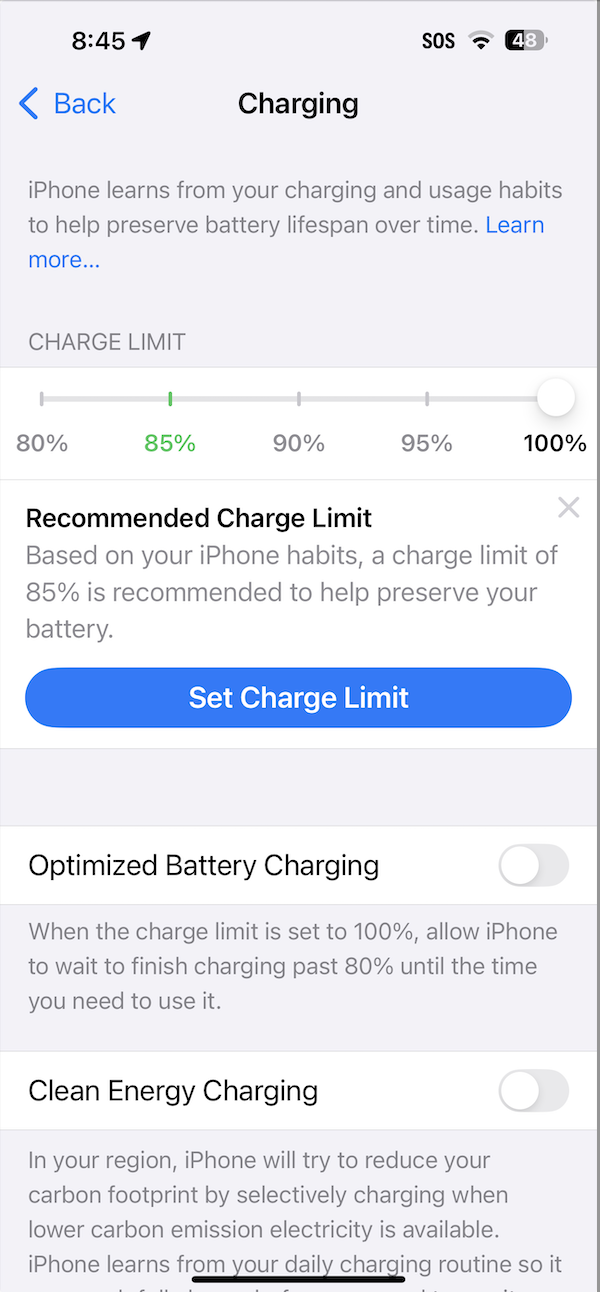Turn on Clean Energy Charging
This screenshot has height=1292, width=600.
pos(533,1090)
